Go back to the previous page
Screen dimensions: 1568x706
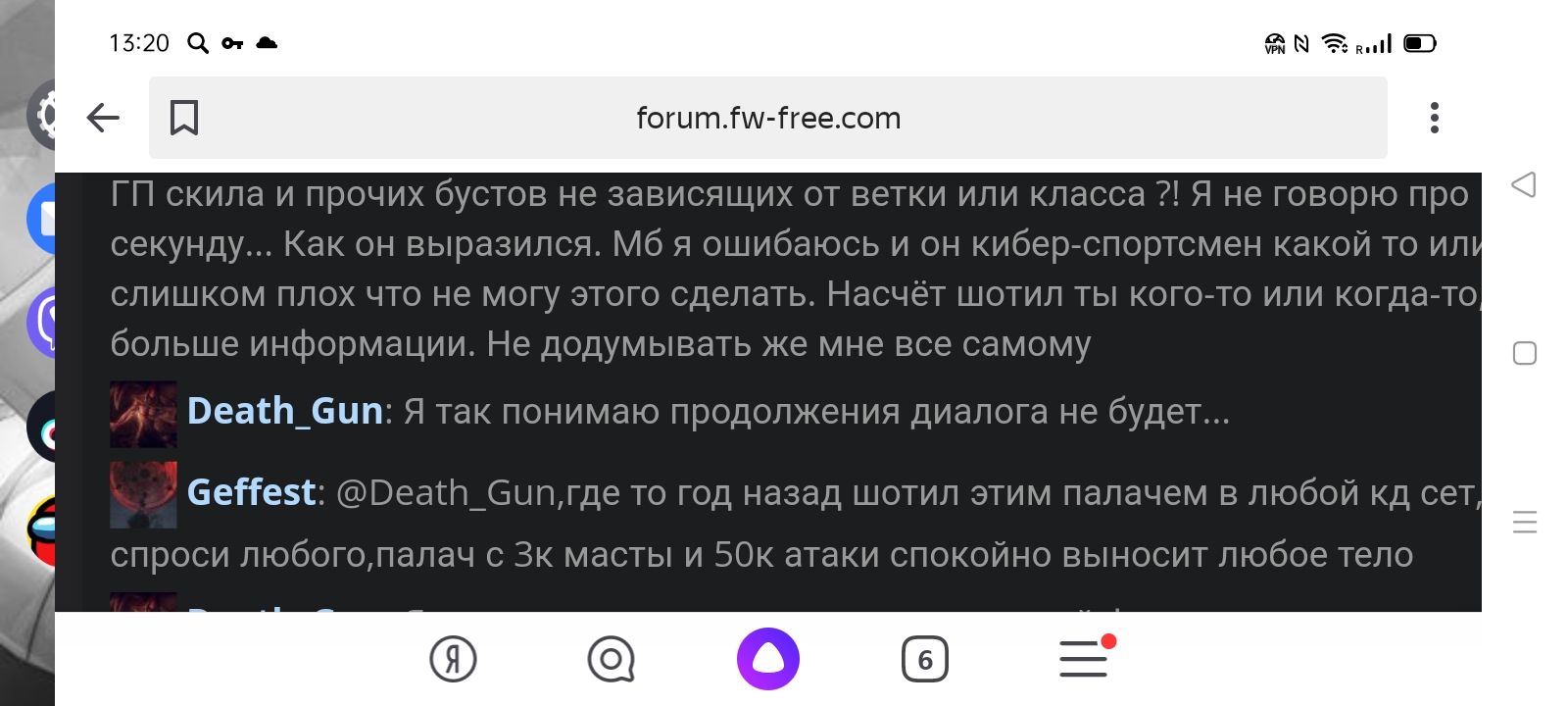pos(103,118)
